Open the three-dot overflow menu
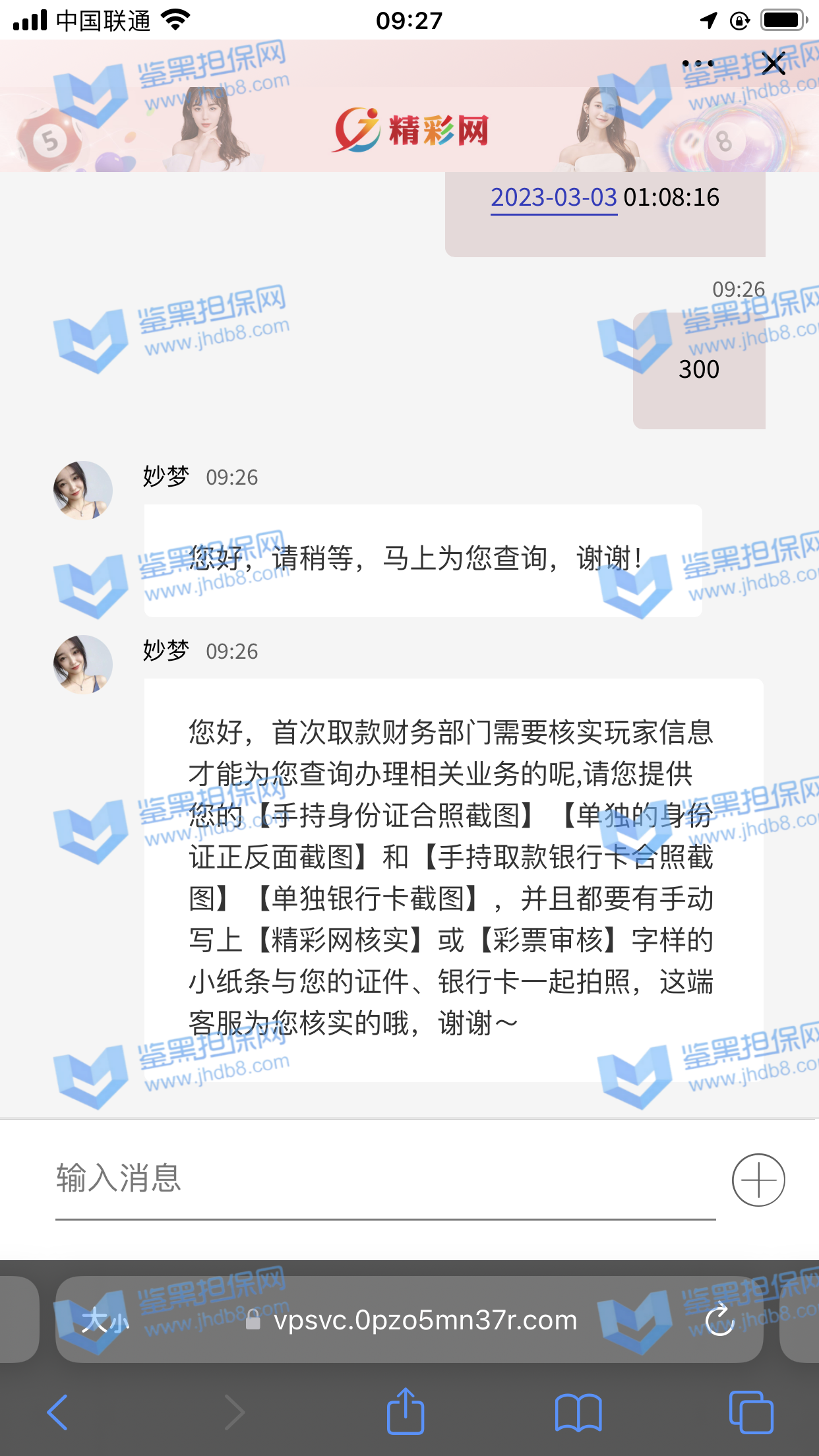819x1456 pixels. pos(698,64)
